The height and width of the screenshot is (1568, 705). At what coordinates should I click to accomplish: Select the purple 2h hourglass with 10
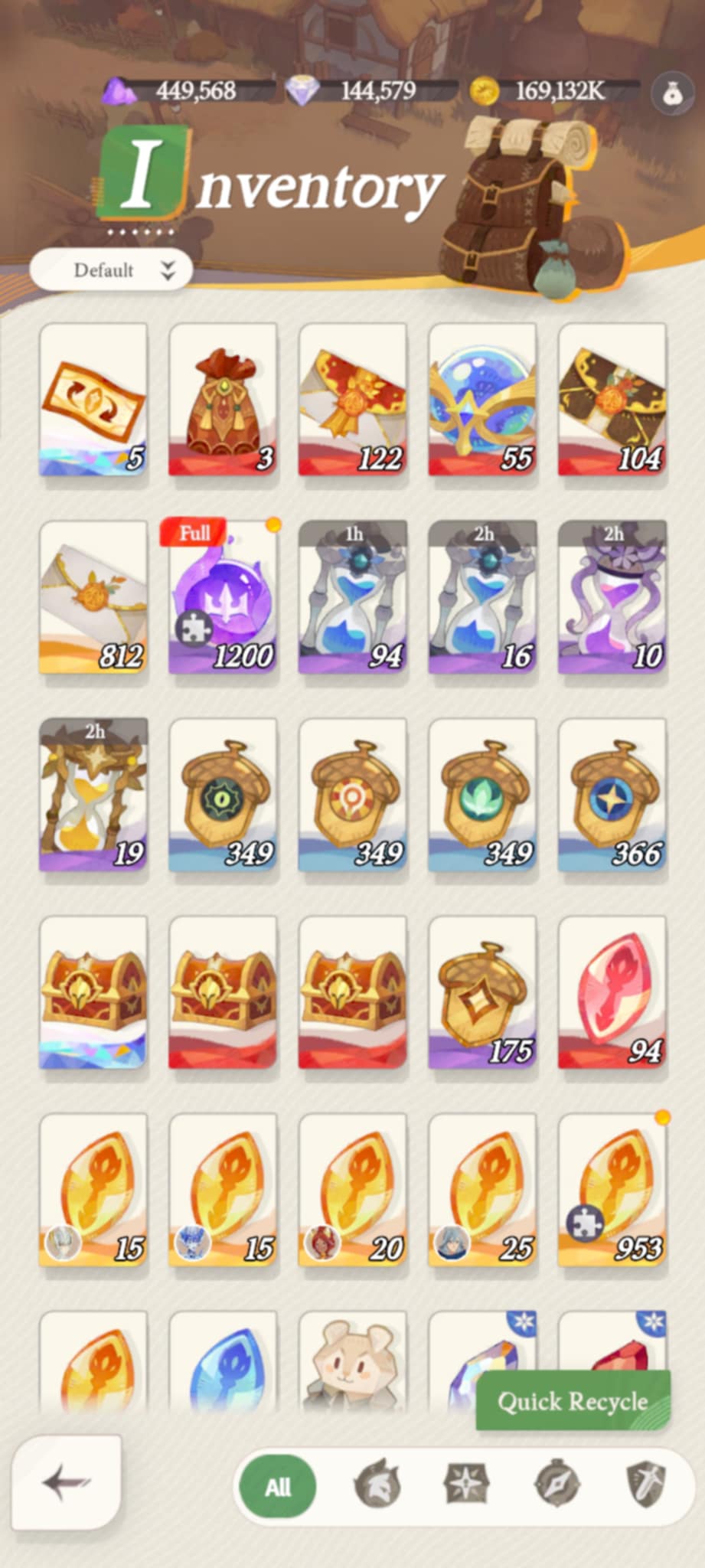coord(612,596)
